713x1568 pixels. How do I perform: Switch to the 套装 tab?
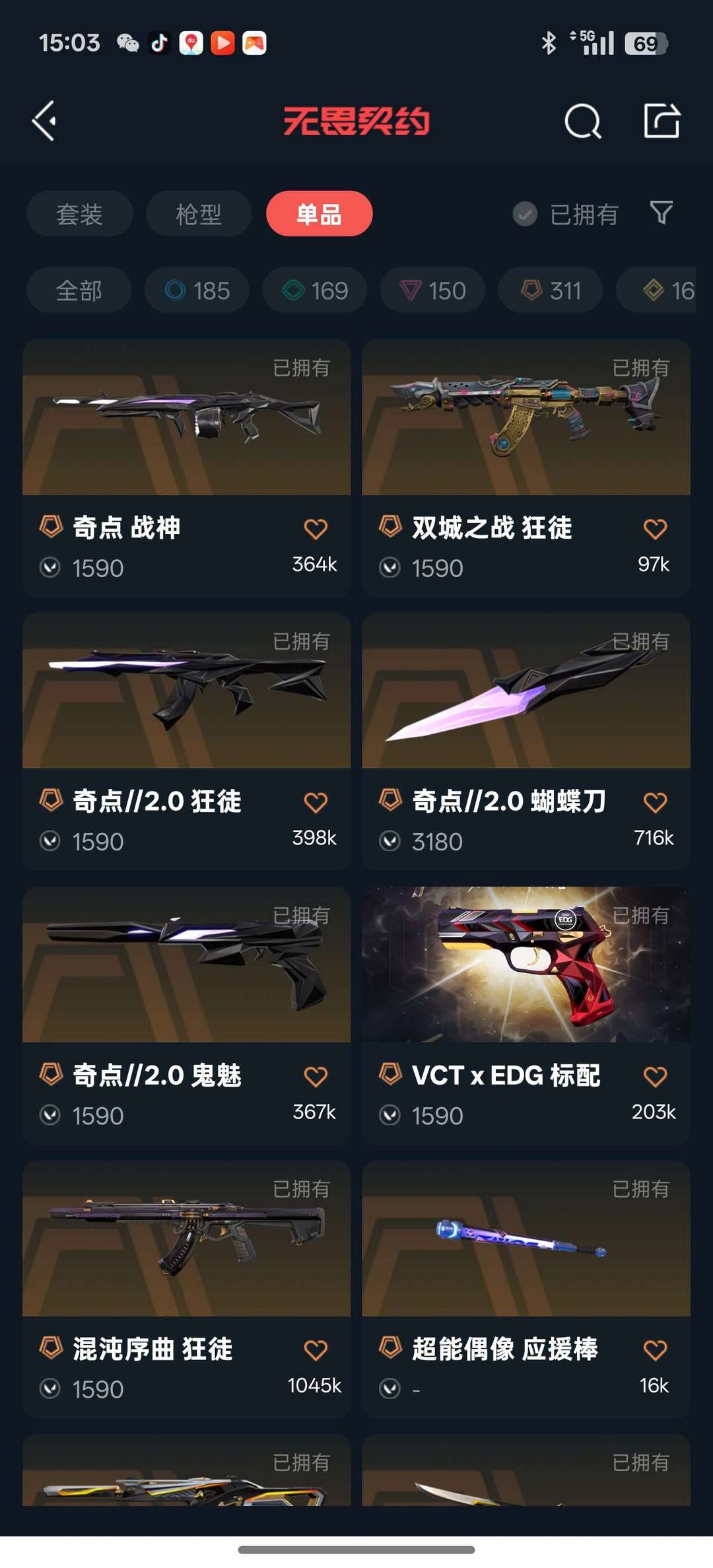pyautogui.click(x=79, y=214)
